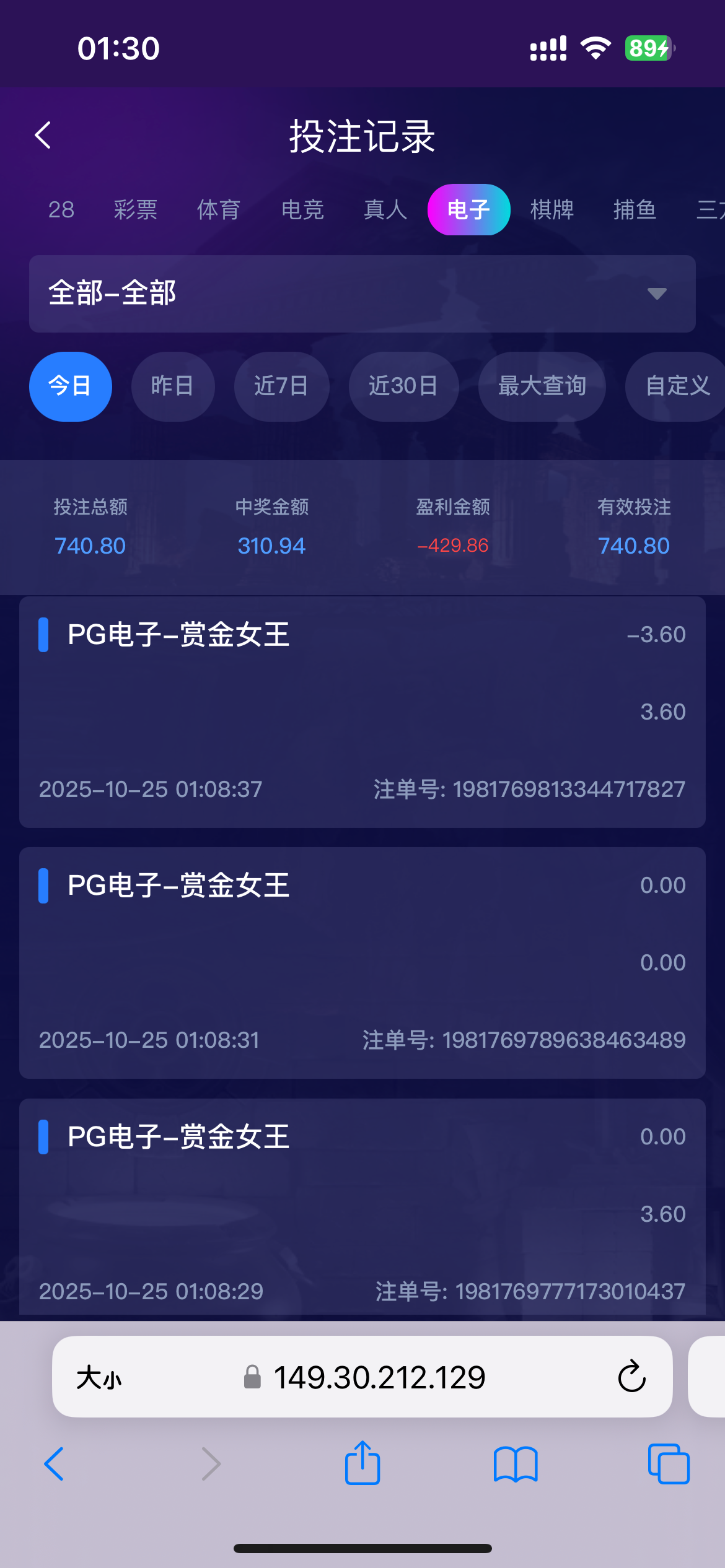
Task: Select the 今日 date filter
Action: click(70, 386)
